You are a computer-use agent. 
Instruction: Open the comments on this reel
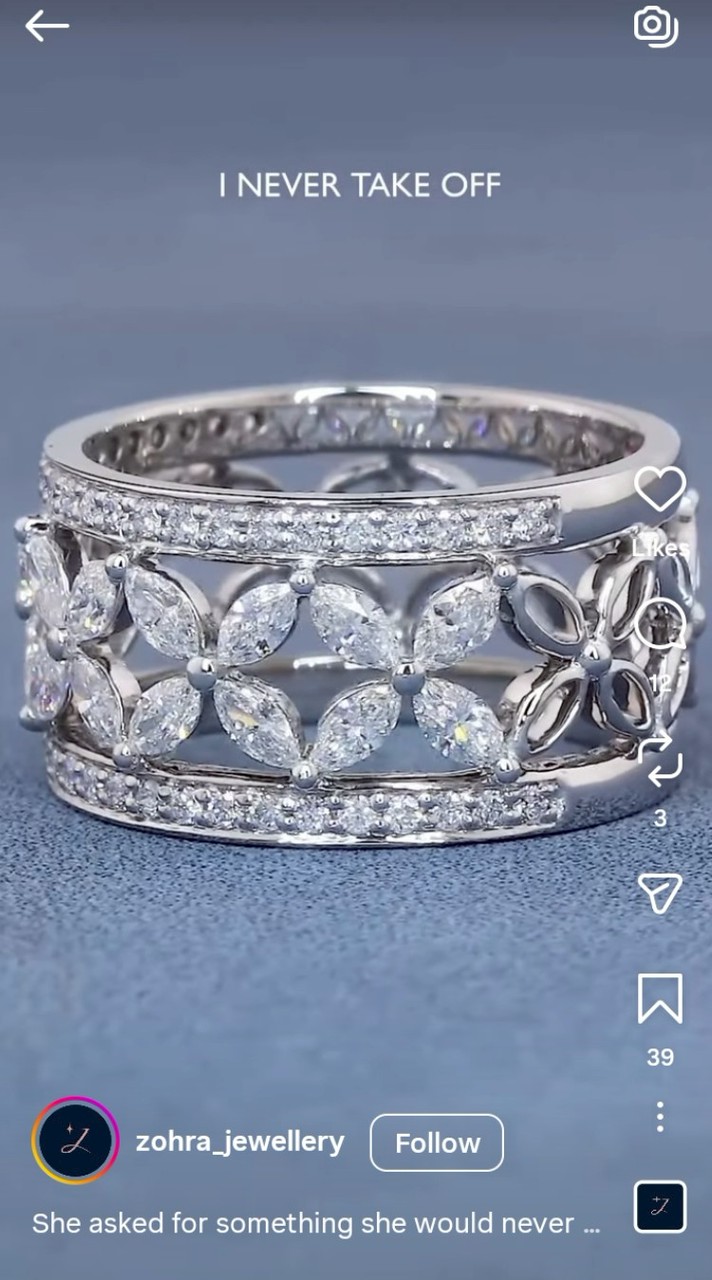[660, 625]
